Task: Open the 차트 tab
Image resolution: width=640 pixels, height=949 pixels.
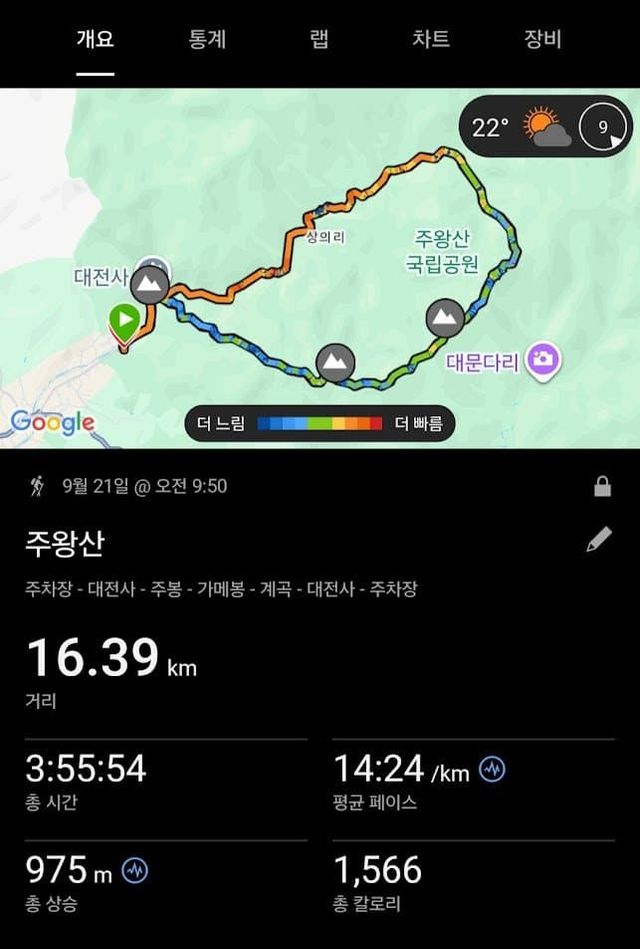Action: click(x=431, y=40)
